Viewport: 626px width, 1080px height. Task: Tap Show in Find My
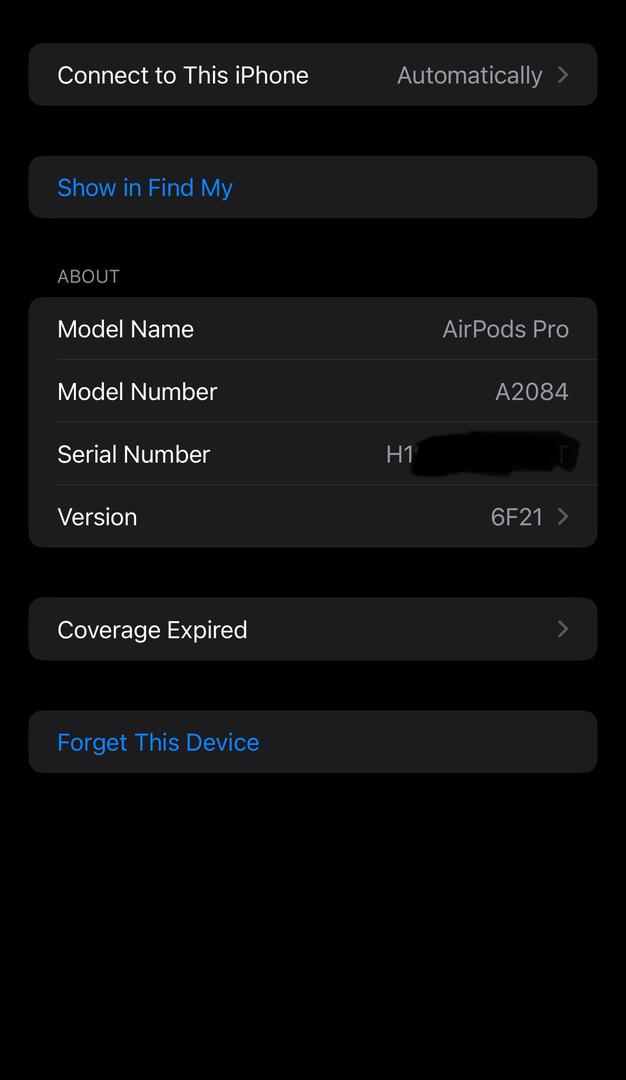pos(313,187)
